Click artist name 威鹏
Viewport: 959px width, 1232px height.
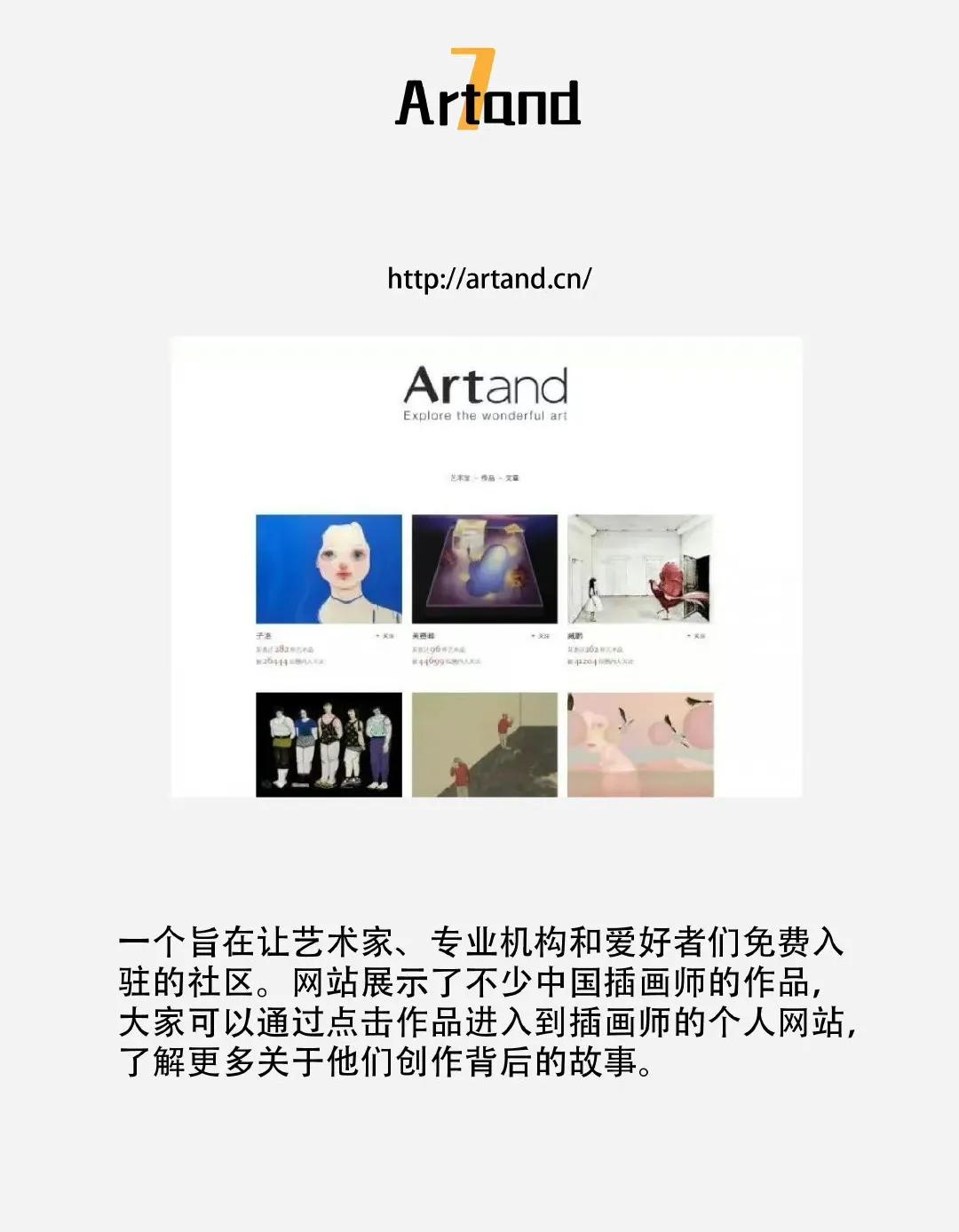577,636
